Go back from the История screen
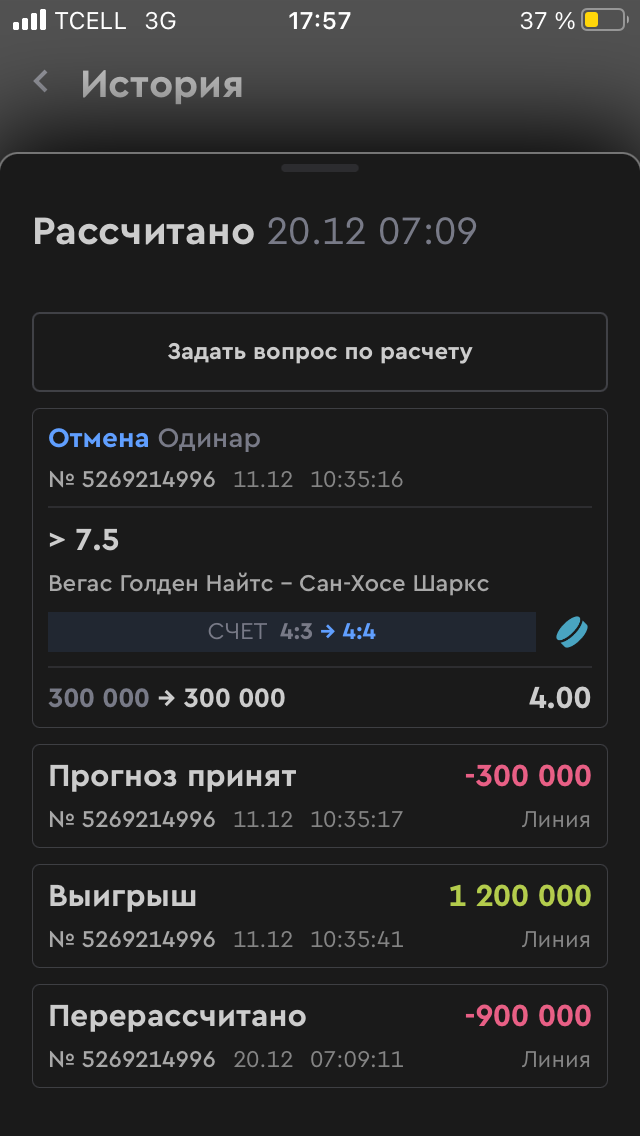The image size is (640, 1136). pos(41,83)
